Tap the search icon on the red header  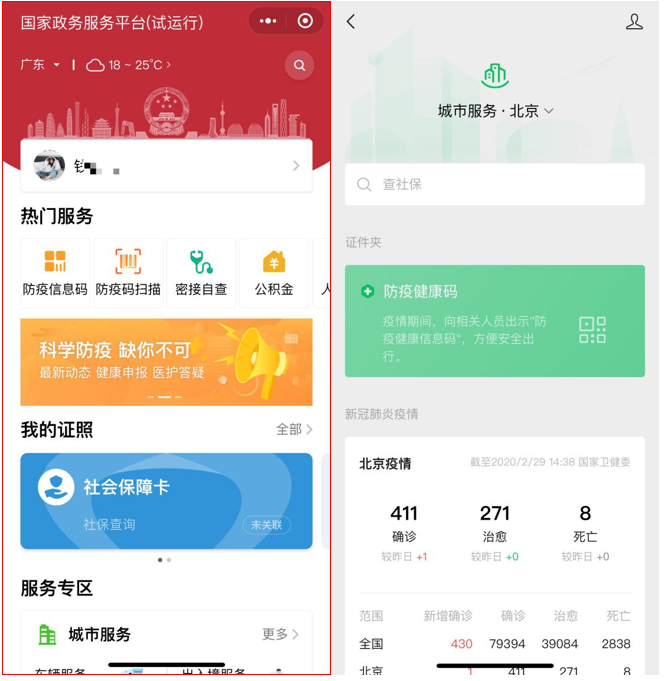[298, 66]
